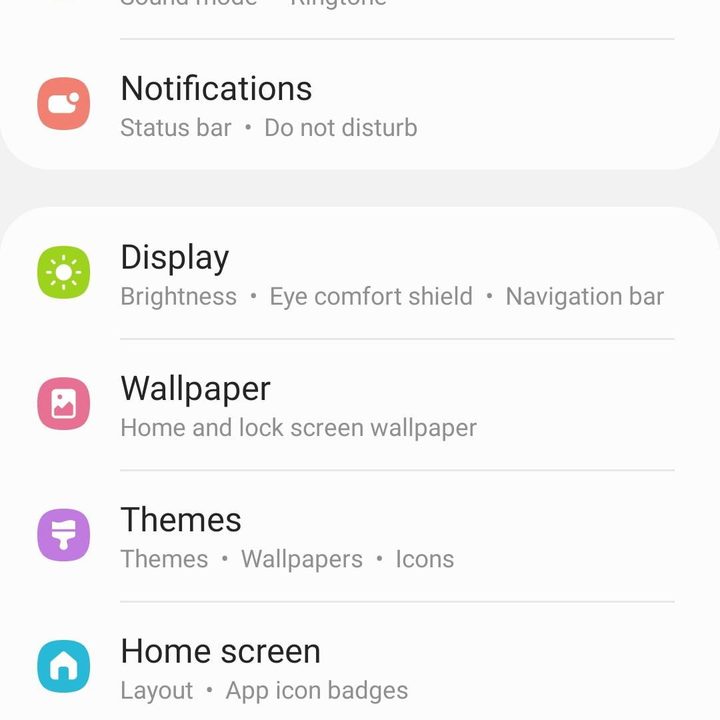
Task: Open Notifications settings
Action: 216,105
